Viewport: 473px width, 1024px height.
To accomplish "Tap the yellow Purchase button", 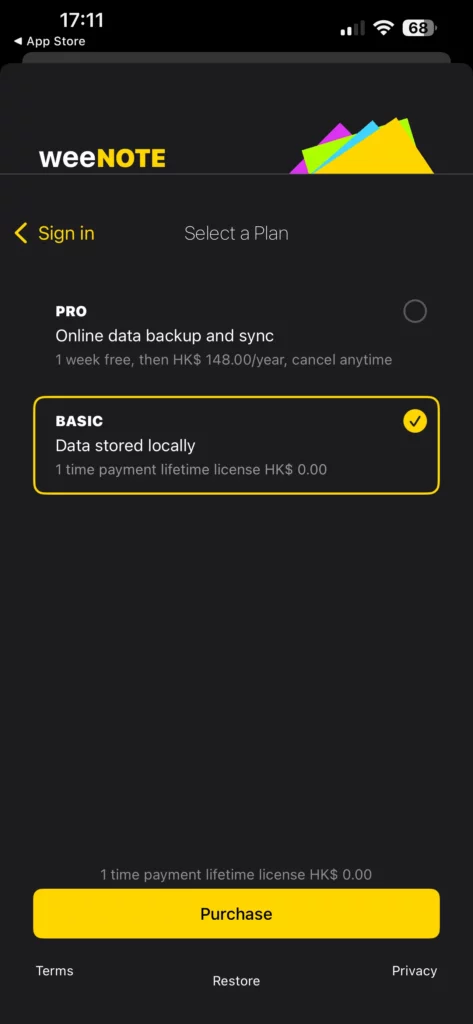I will pos(236,914).
